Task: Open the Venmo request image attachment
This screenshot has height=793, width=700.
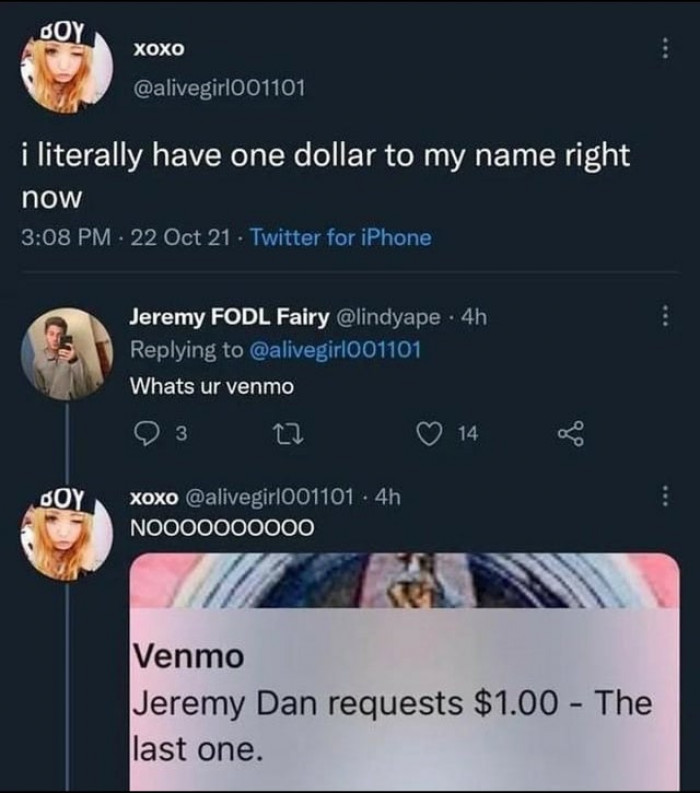Action: tap(405, 672)
